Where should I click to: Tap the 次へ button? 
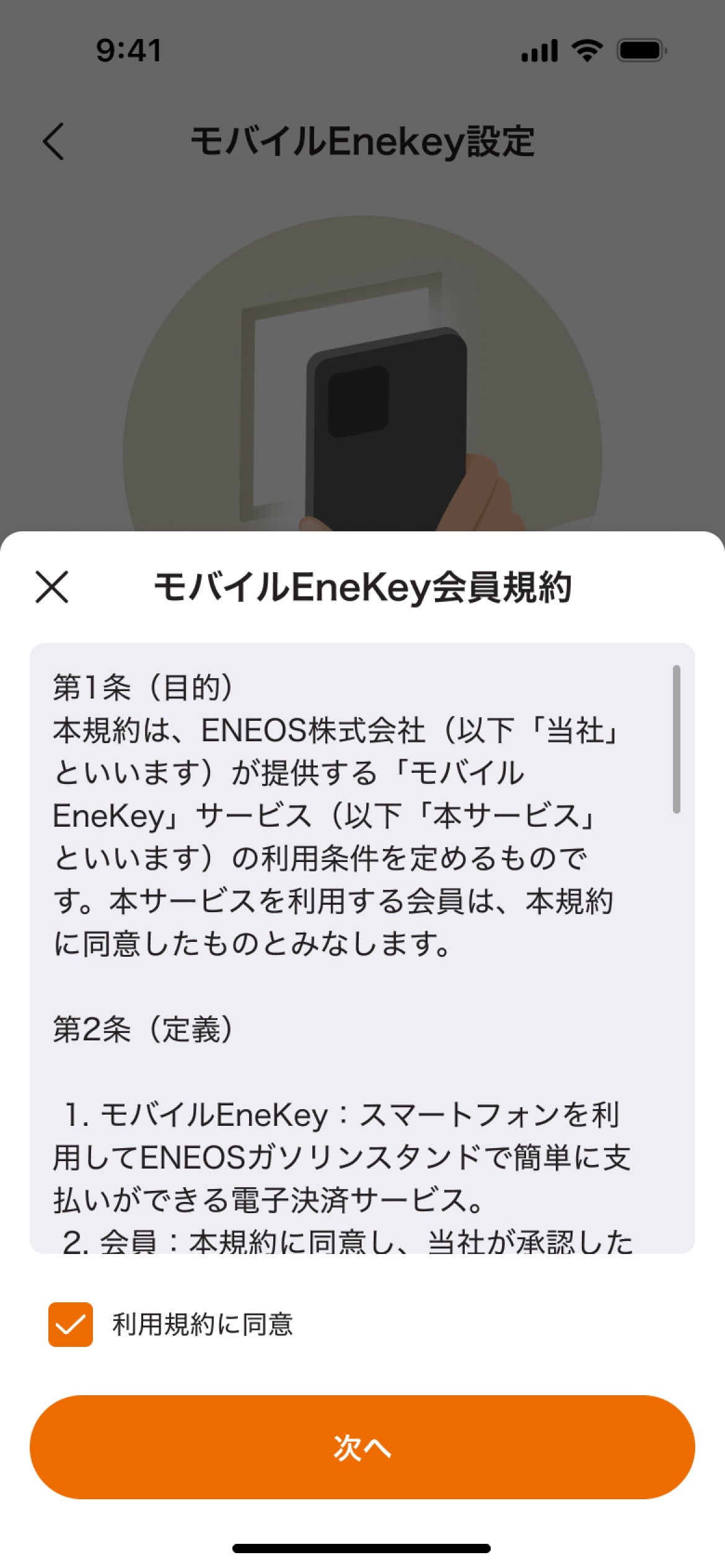tap(362, 1447)
